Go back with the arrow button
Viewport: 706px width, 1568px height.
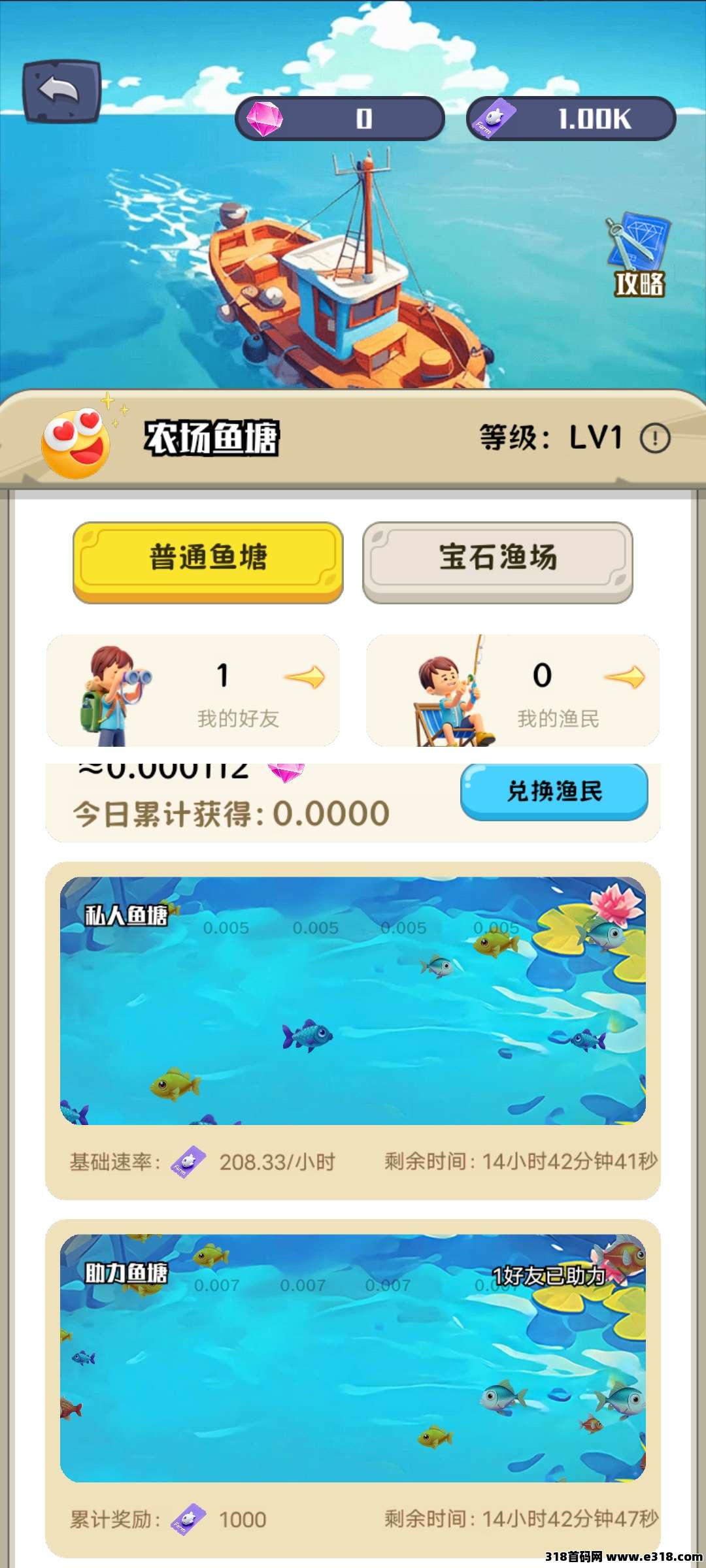point(61,91)
